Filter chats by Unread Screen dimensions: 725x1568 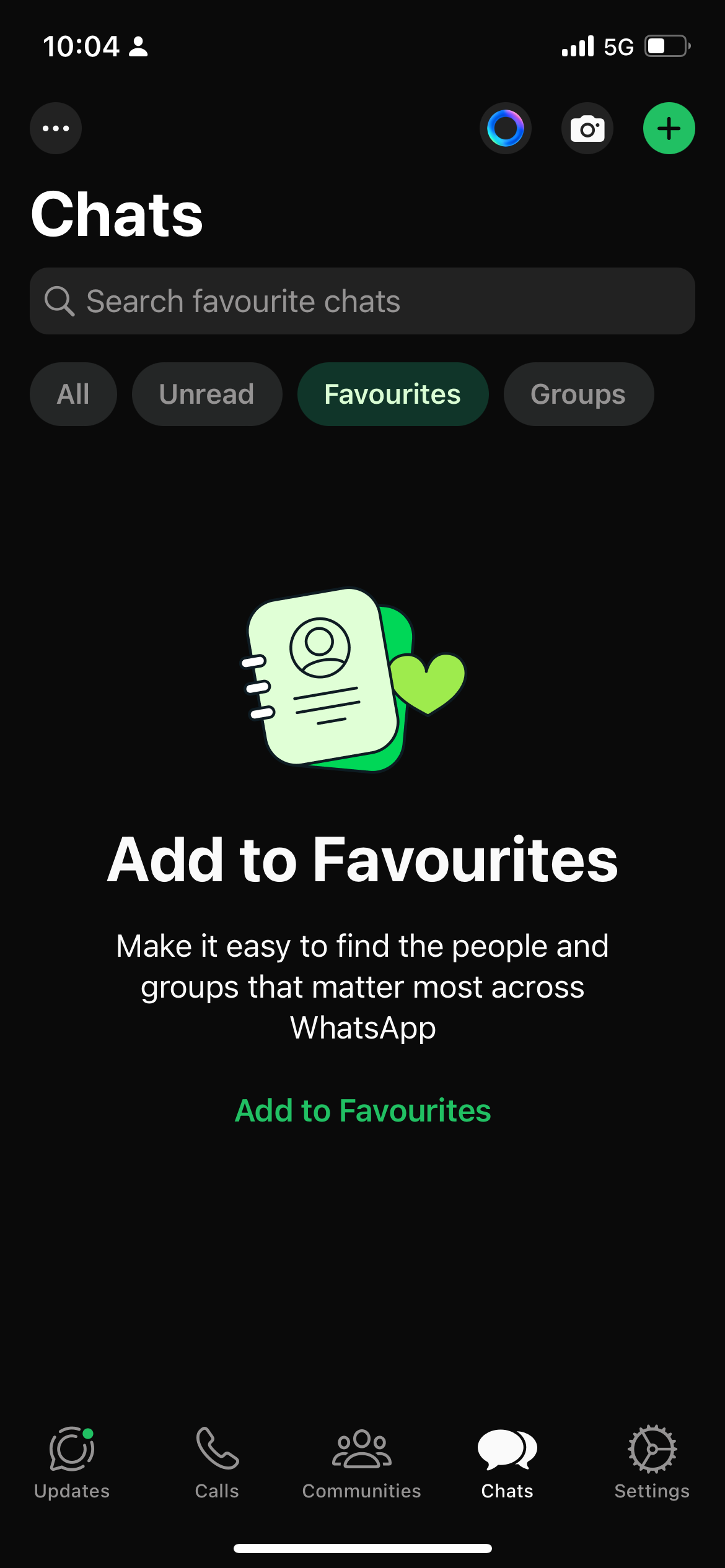pos(207,394)
